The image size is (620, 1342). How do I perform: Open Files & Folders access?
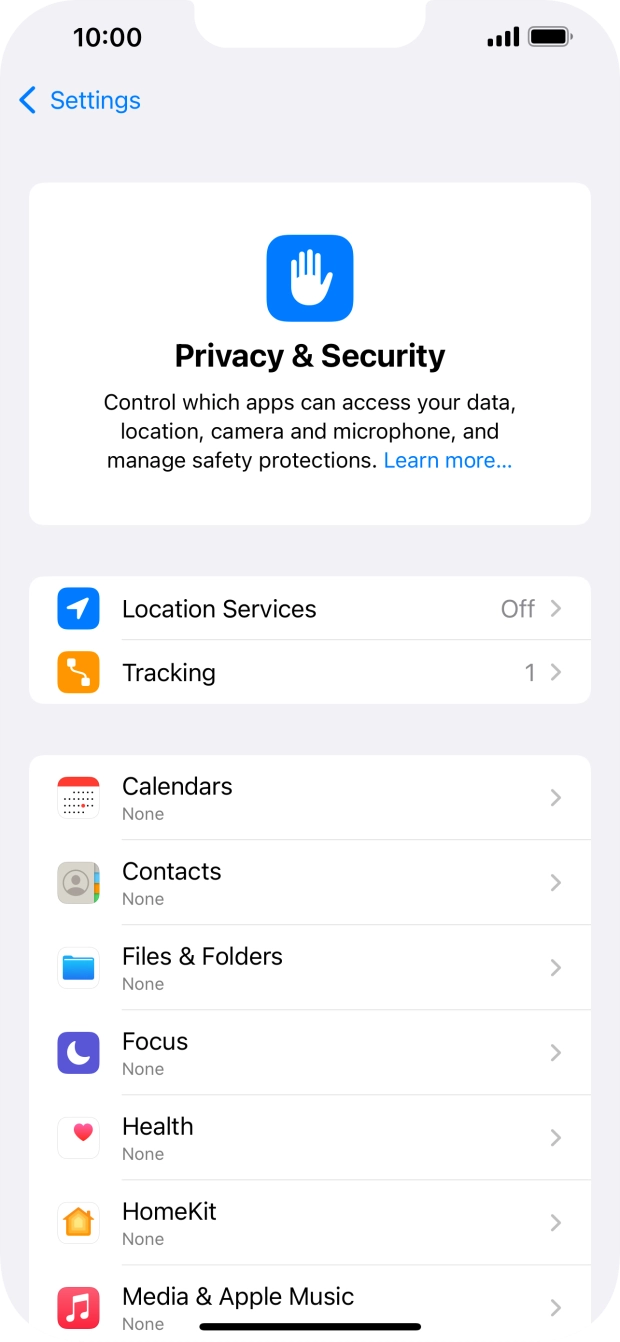(x=310, y=968)
